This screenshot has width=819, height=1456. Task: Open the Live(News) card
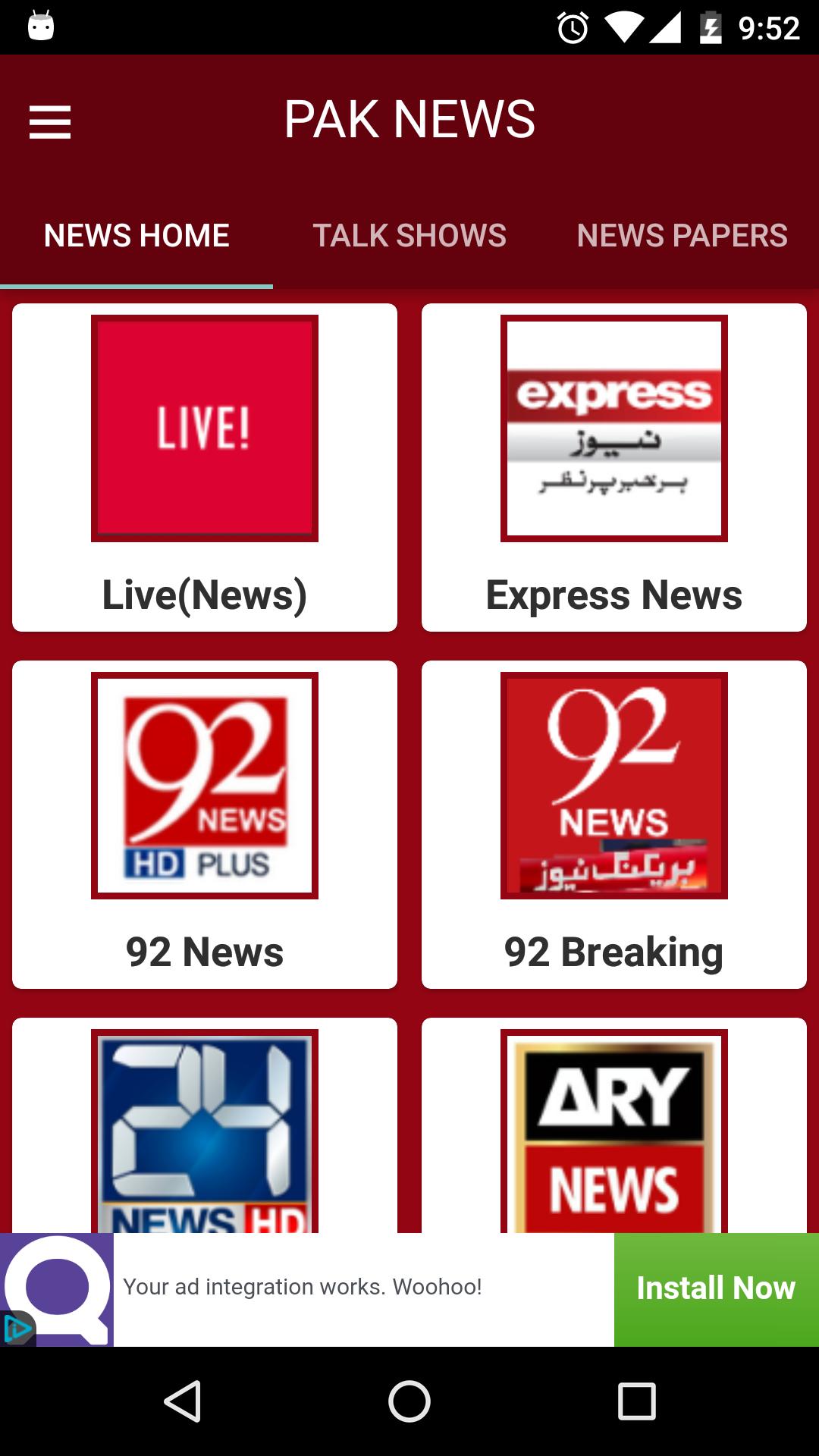point(205,467)
